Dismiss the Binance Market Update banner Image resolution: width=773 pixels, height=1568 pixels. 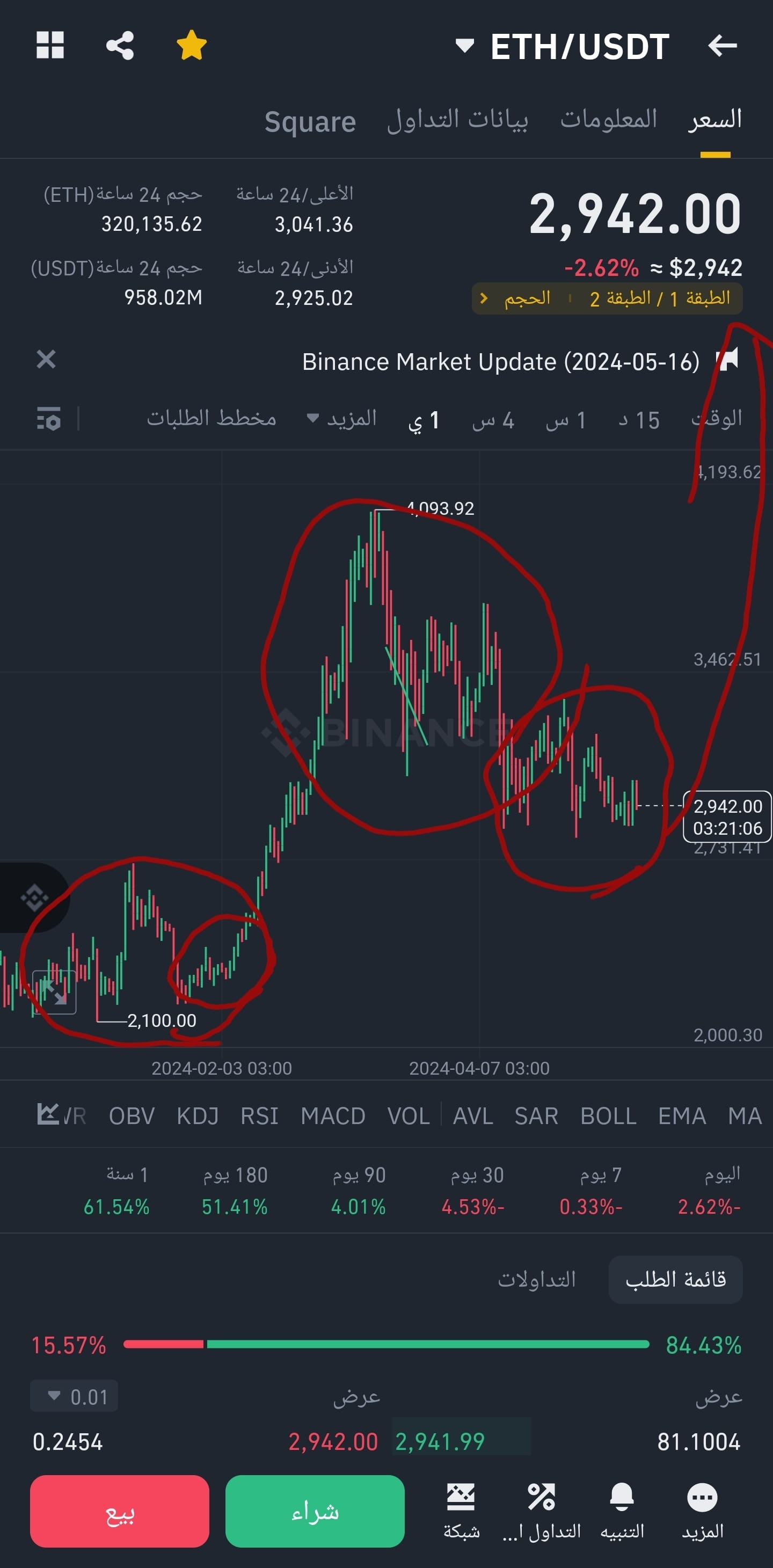(x=46, y=360)
